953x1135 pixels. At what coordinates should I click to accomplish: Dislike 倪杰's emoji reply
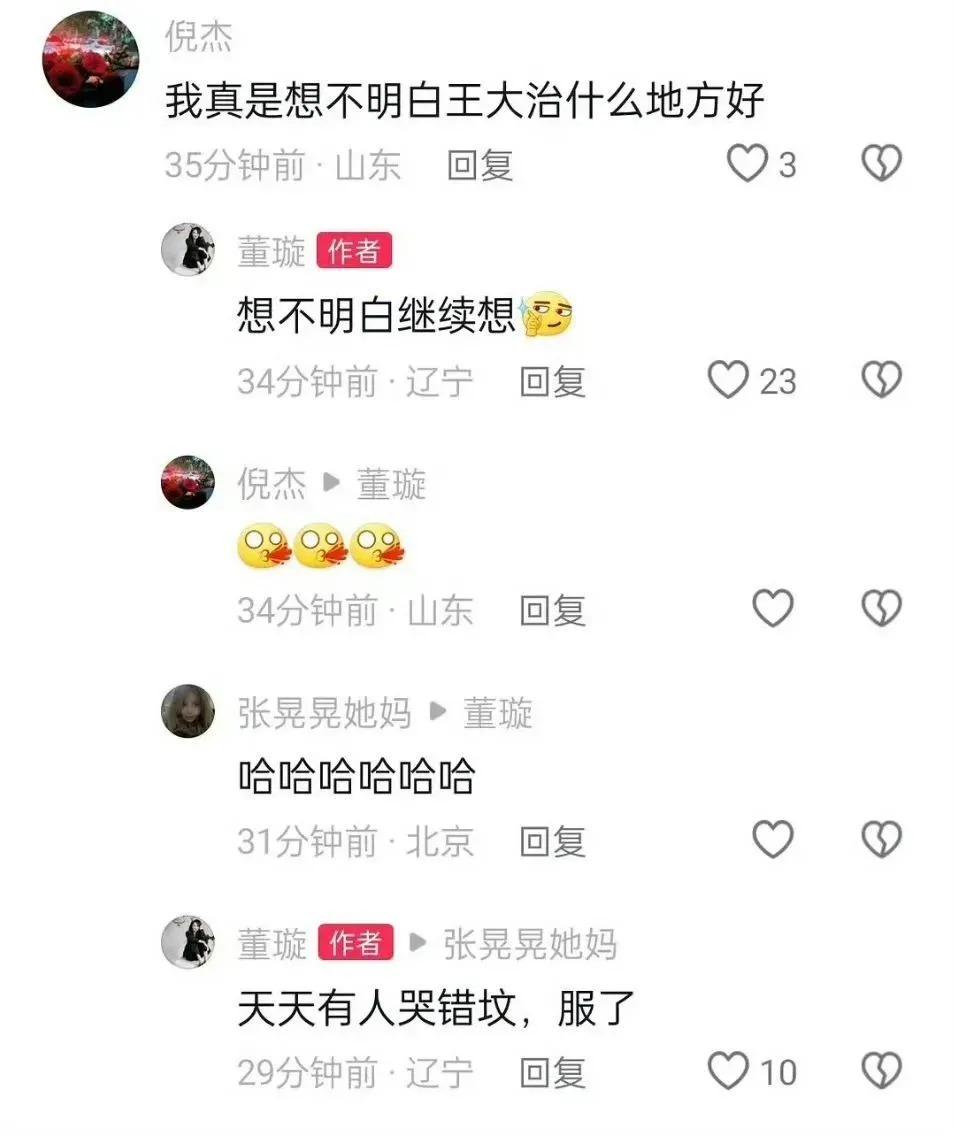click(x=881, y=609)
